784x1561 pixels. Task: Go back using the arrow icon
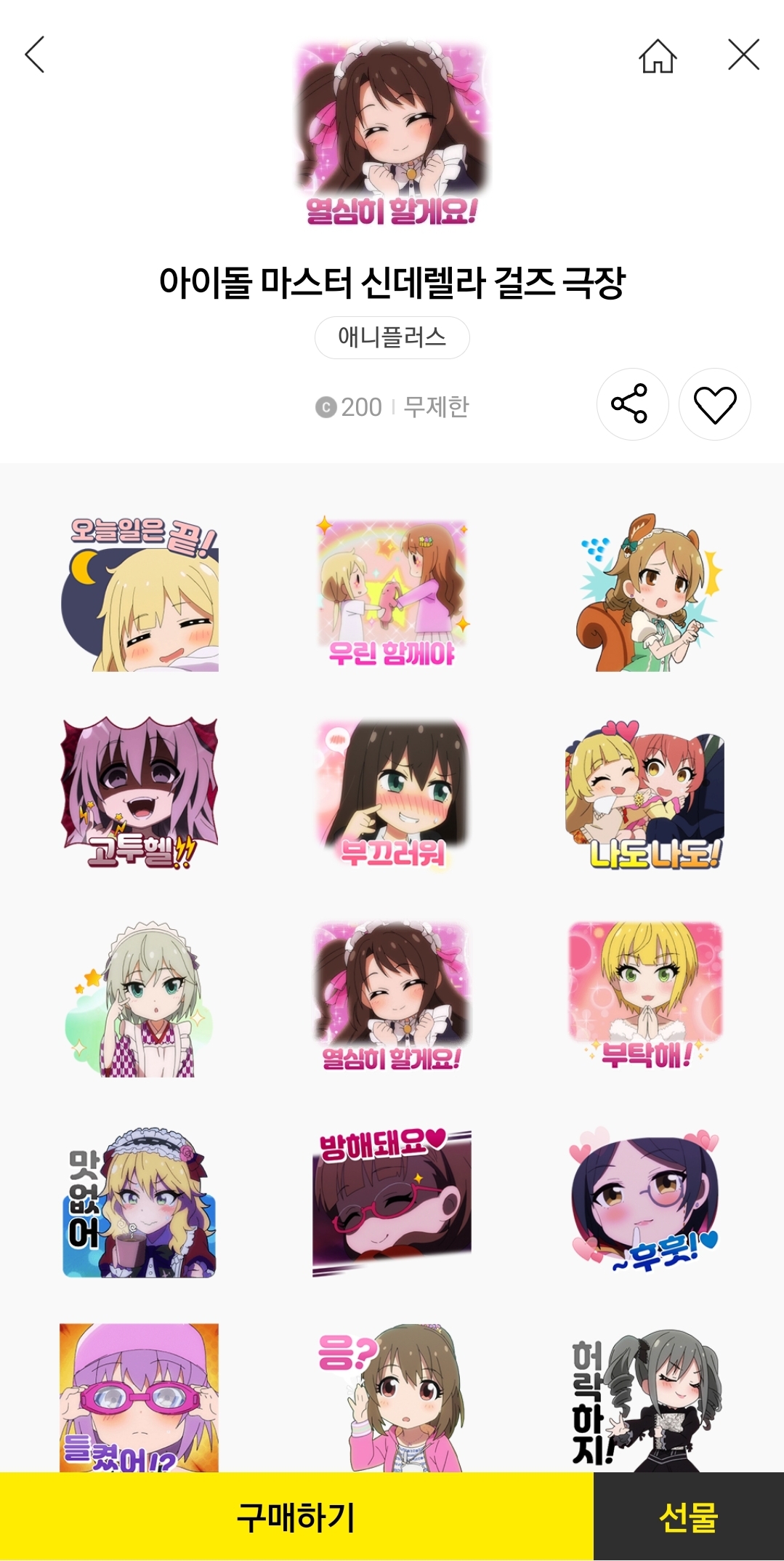click(35, 55)
